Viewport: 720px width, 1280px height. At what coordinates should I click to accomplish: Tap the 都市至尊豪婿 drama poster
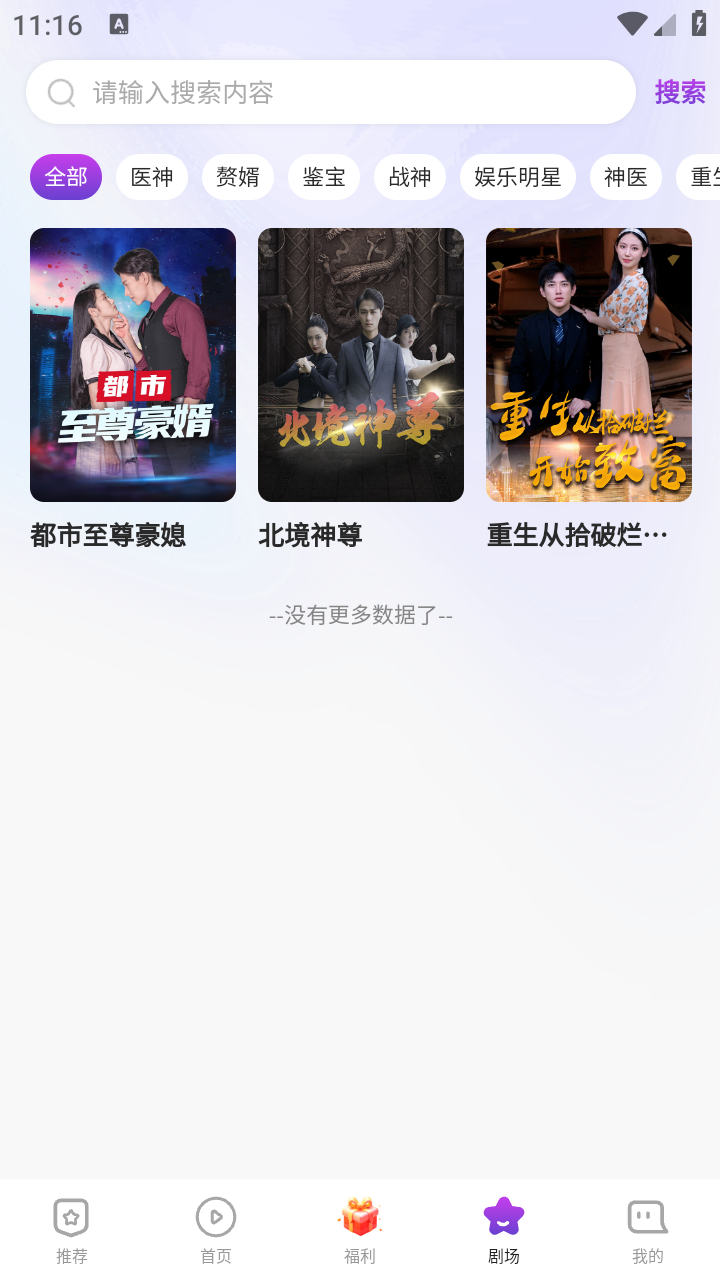point(132,363)
